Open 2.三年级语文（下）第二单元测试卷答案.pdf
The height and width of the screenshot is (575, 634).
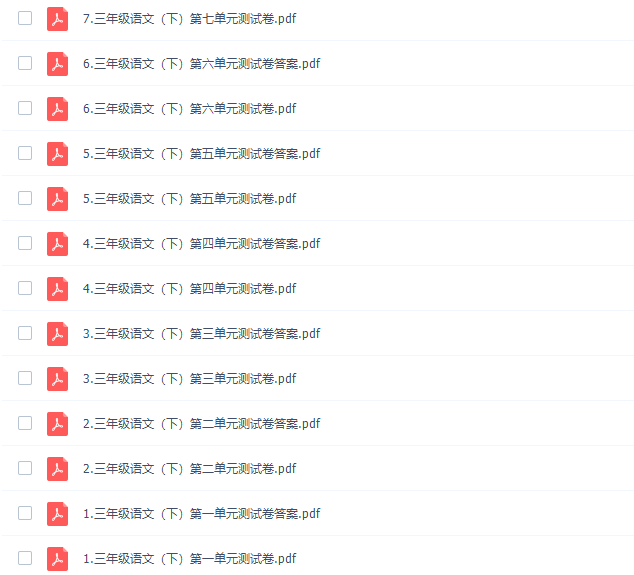pyautogui.click(x=201, y=423)
